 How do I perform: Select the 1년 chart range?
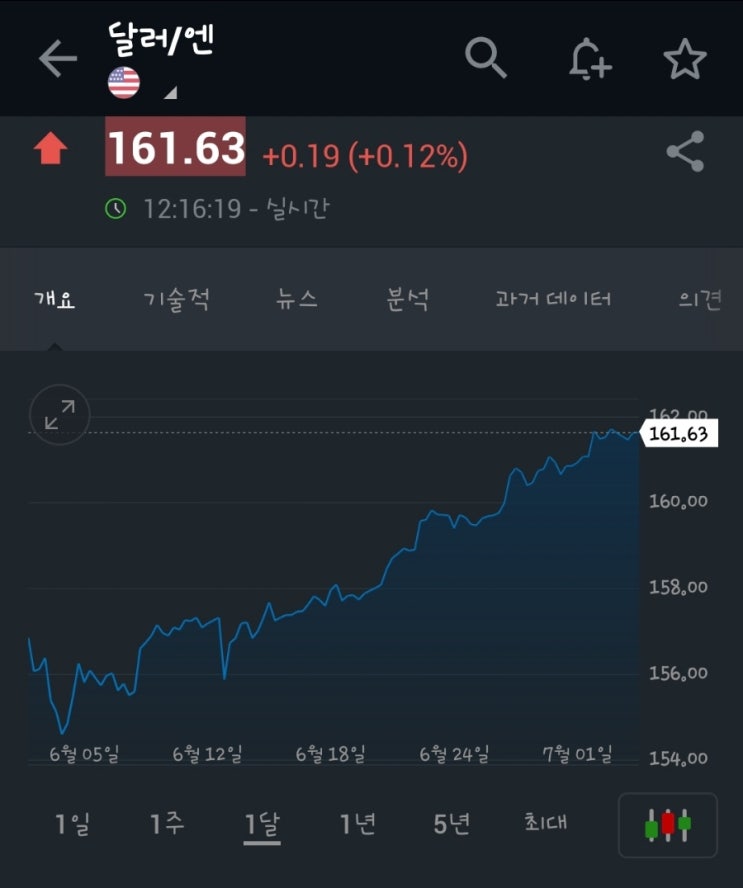(357, 824)
